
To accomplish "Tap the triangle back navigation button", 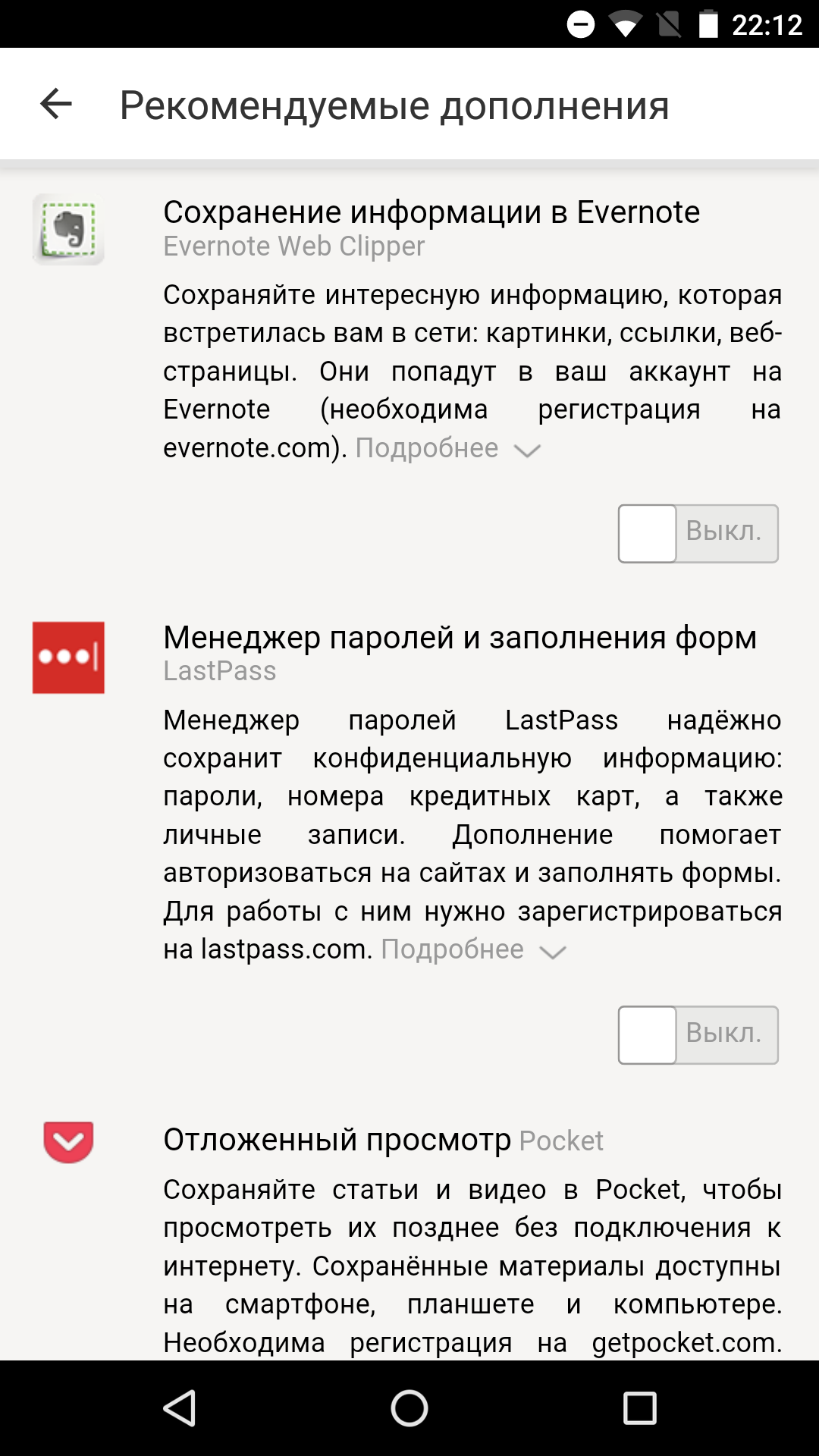I will (178, 1407).
